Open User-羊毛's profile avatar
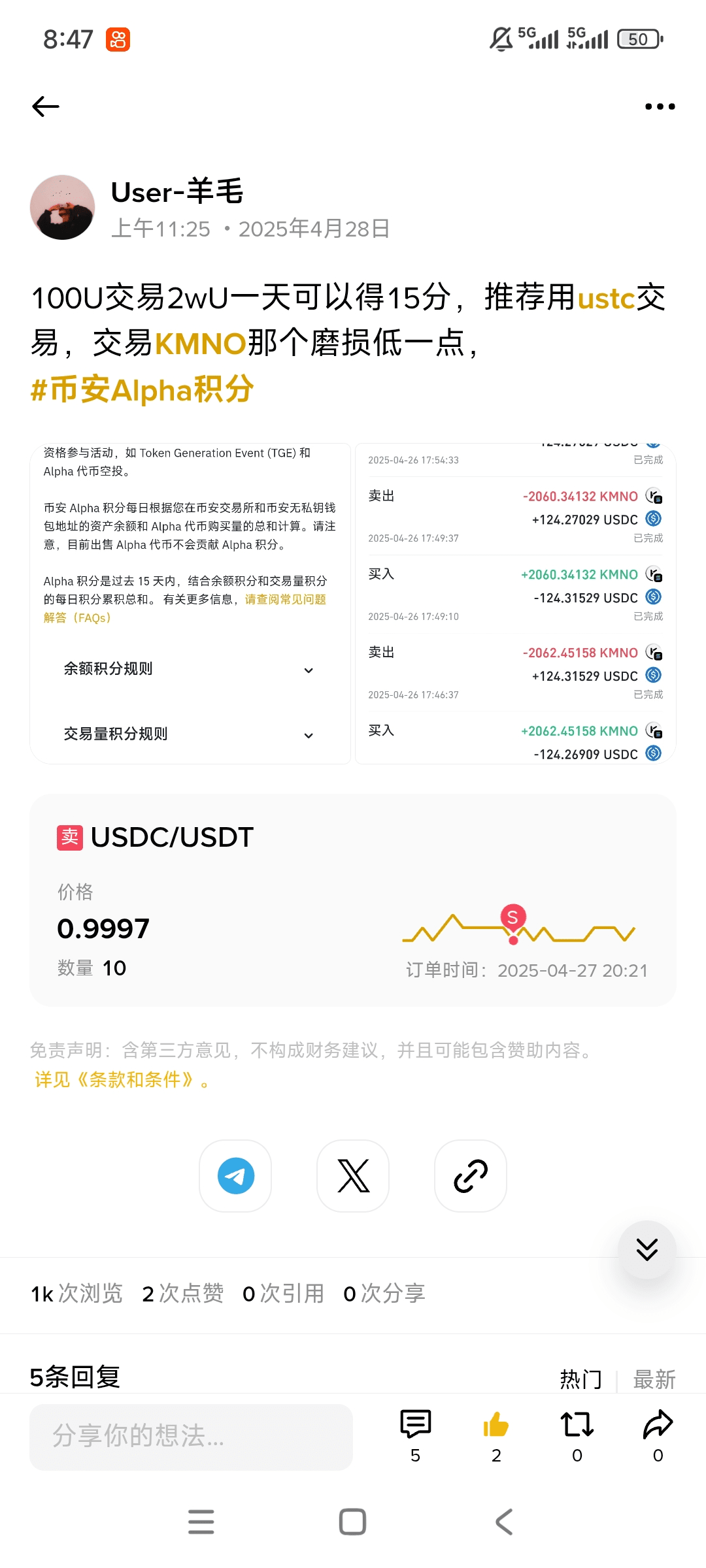Image resolution: width=706 pixels, height=1568 pixels. coord(63,207)
